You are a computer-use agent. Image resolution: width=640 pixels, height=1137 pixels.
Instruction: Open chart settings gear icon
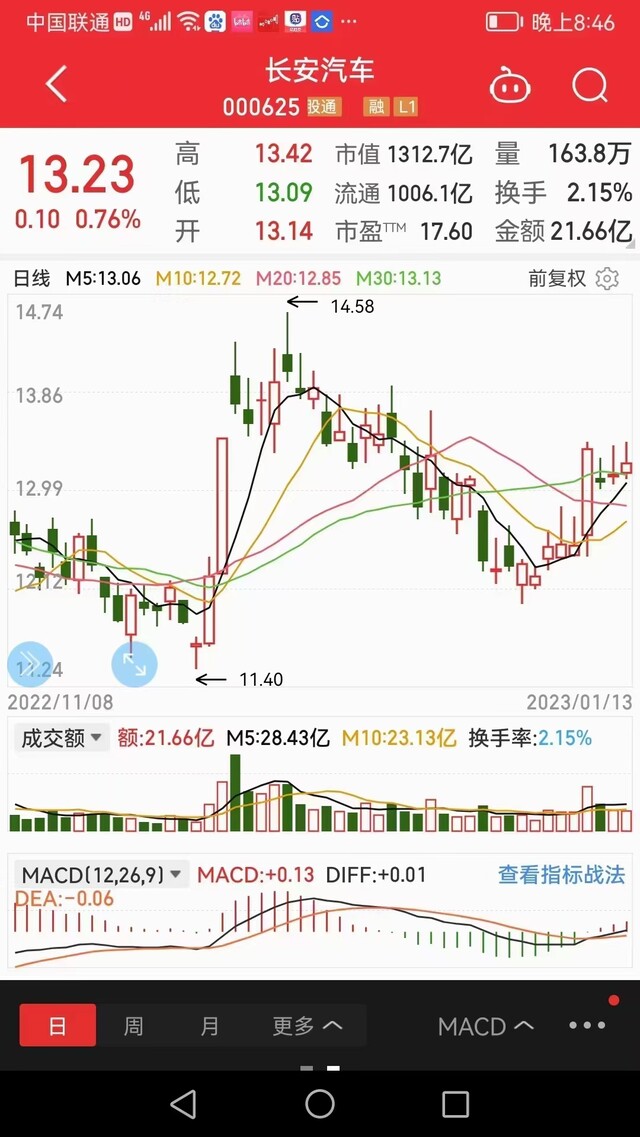607,278
